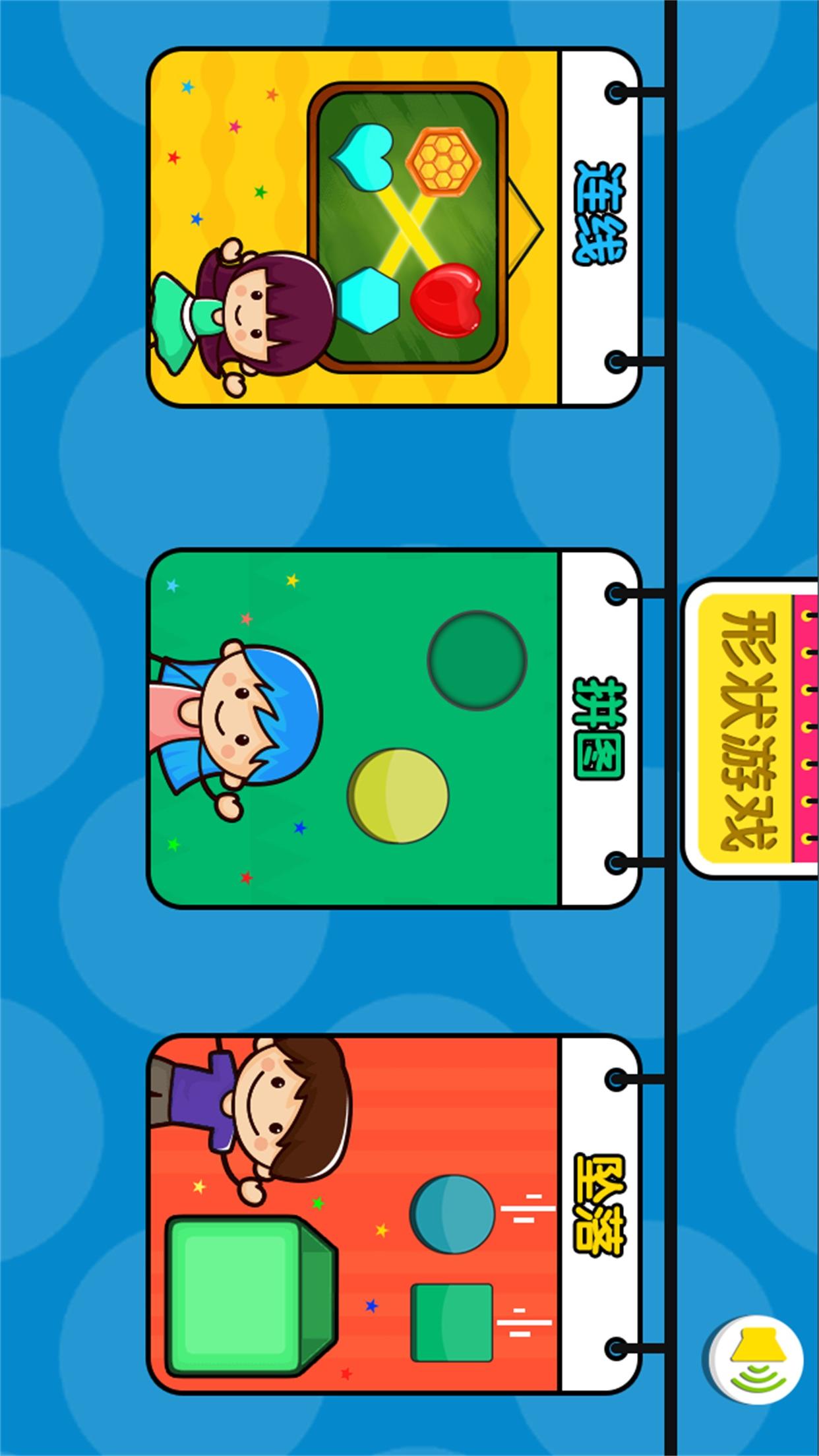Open the 拼图 puzzle game card
The image size is (819, 1456).
[x=393, y=728]
